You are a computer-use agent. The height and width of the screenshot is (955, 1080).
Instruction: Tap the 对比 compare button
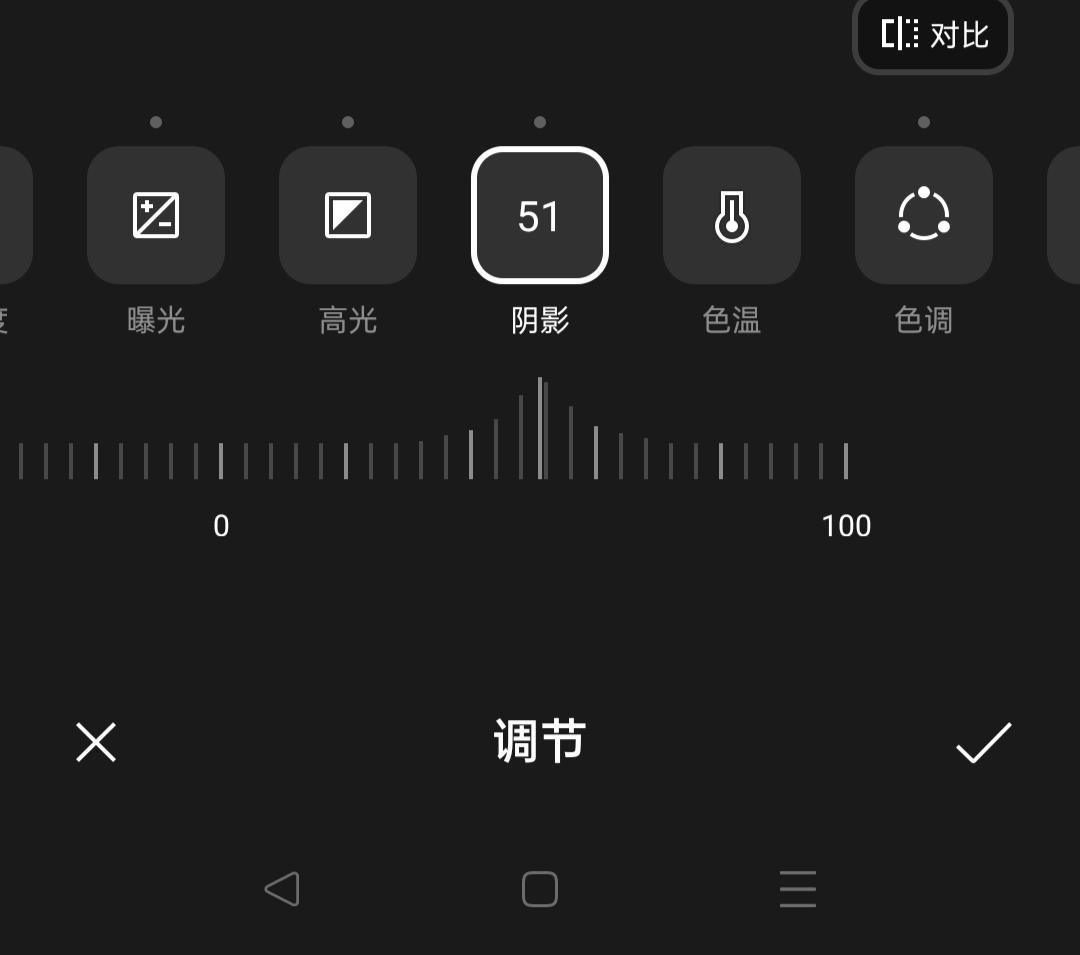[x=933, y=35]
